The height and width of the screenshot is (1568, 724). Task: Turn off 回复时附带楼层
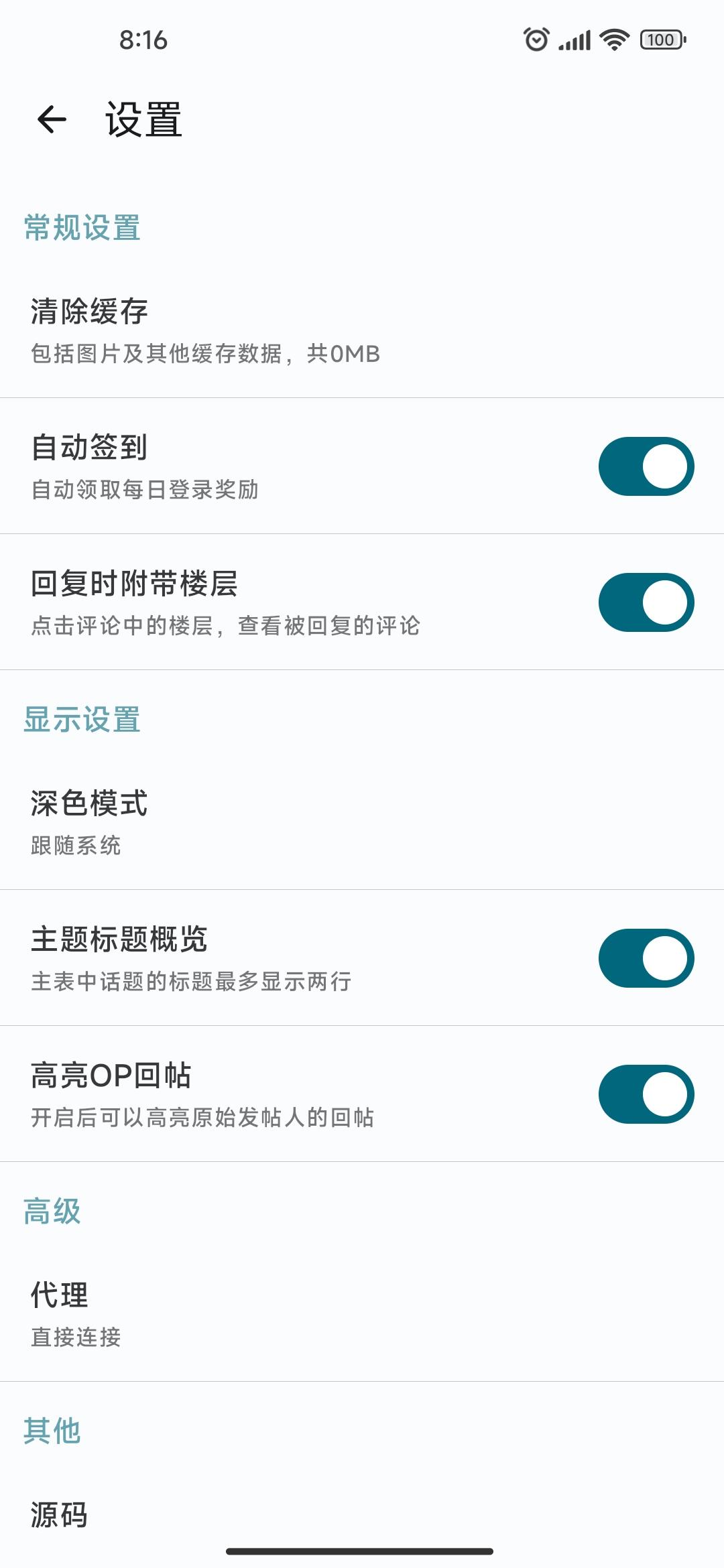pos(646,602)
